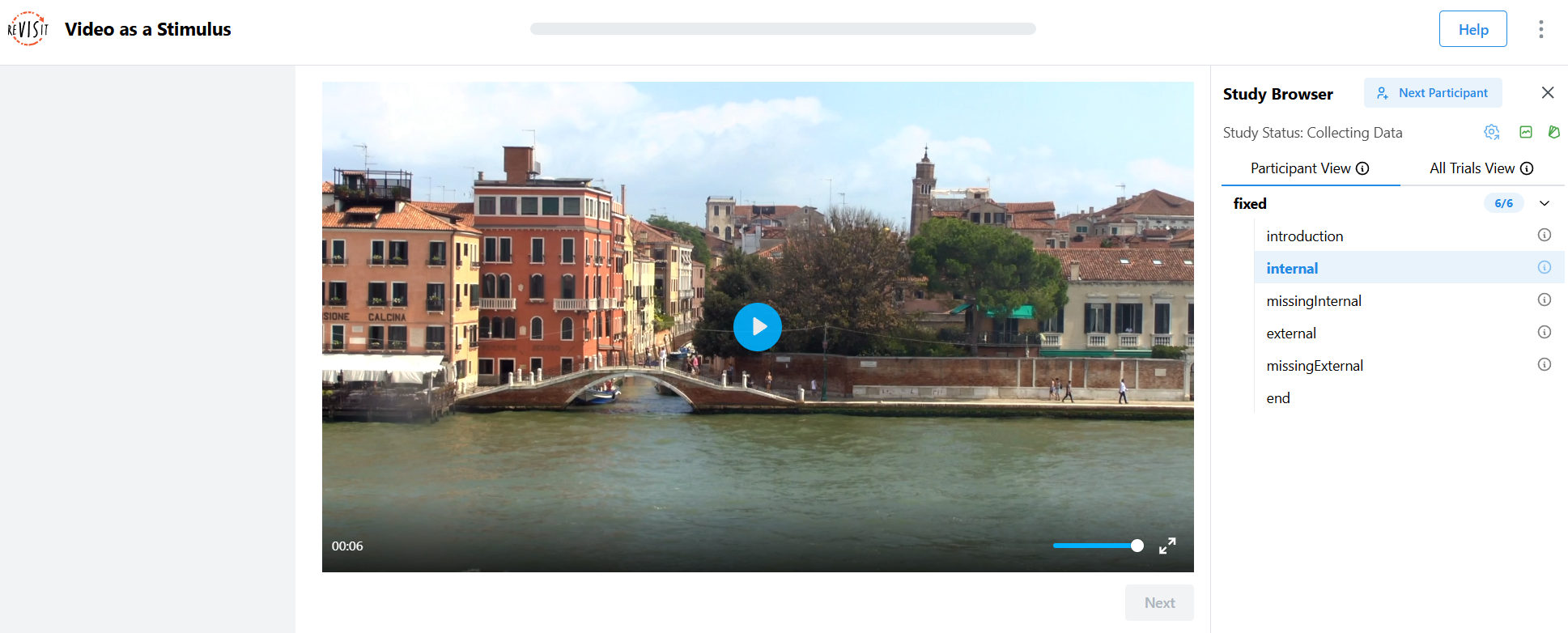Viewport: 1568px width, 633px height.
Task: Tap the Next button below the video
Action: tap(1158, 603)
